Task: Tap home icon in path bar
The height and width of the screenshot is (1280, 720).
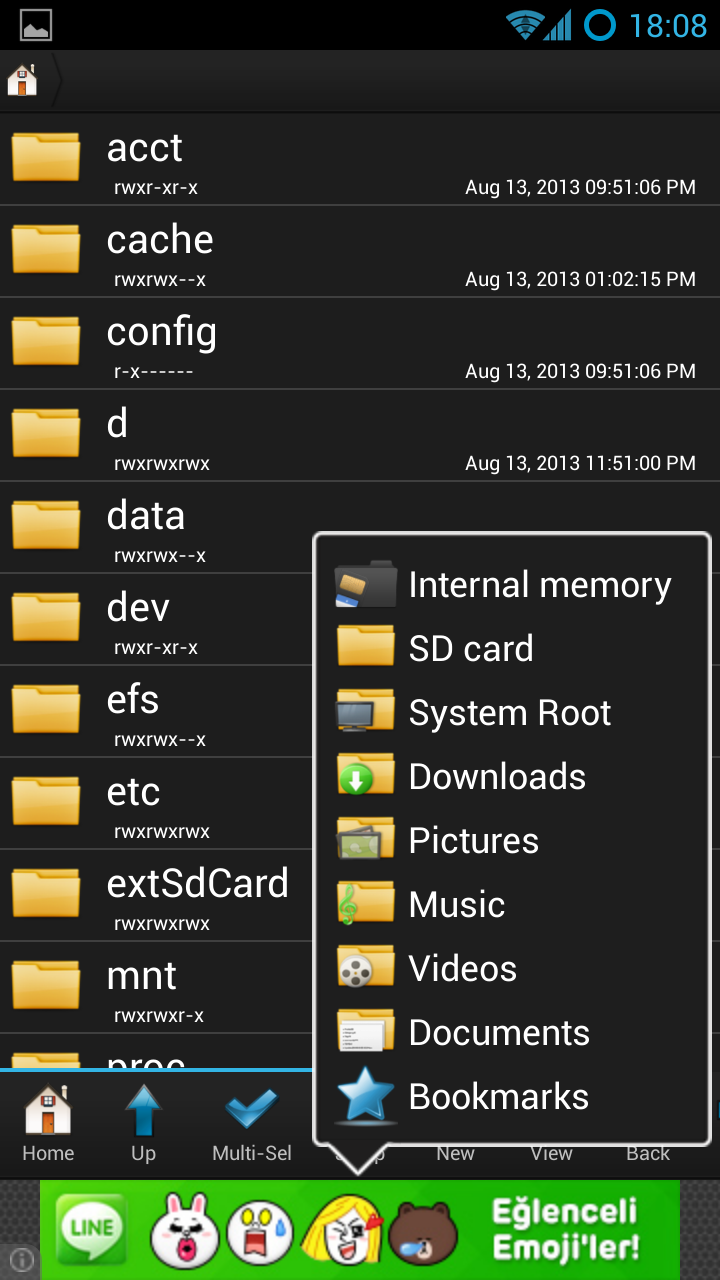Action: coord(23,81)
